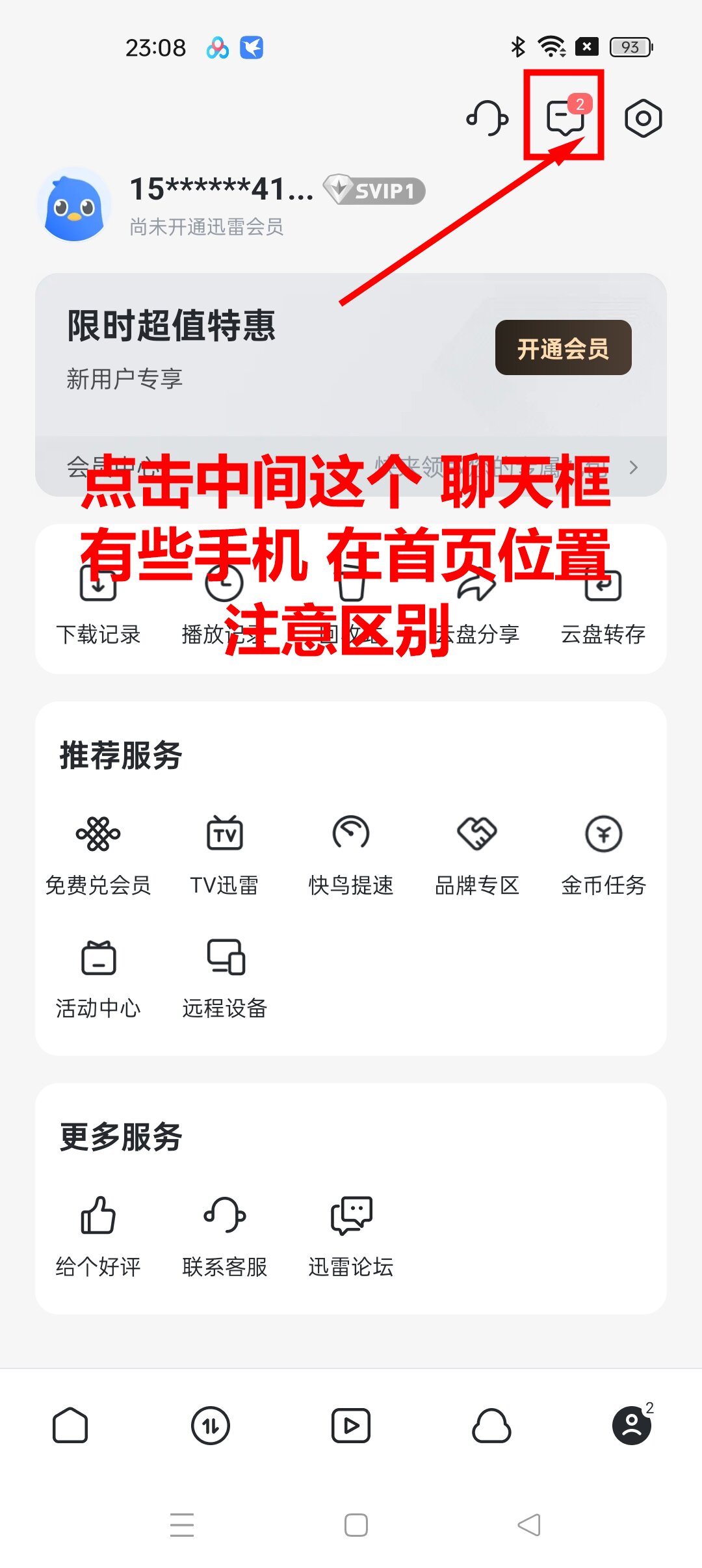Tap the 开通会员 button
702x1568 pixels.
click(x=563, y=348)
